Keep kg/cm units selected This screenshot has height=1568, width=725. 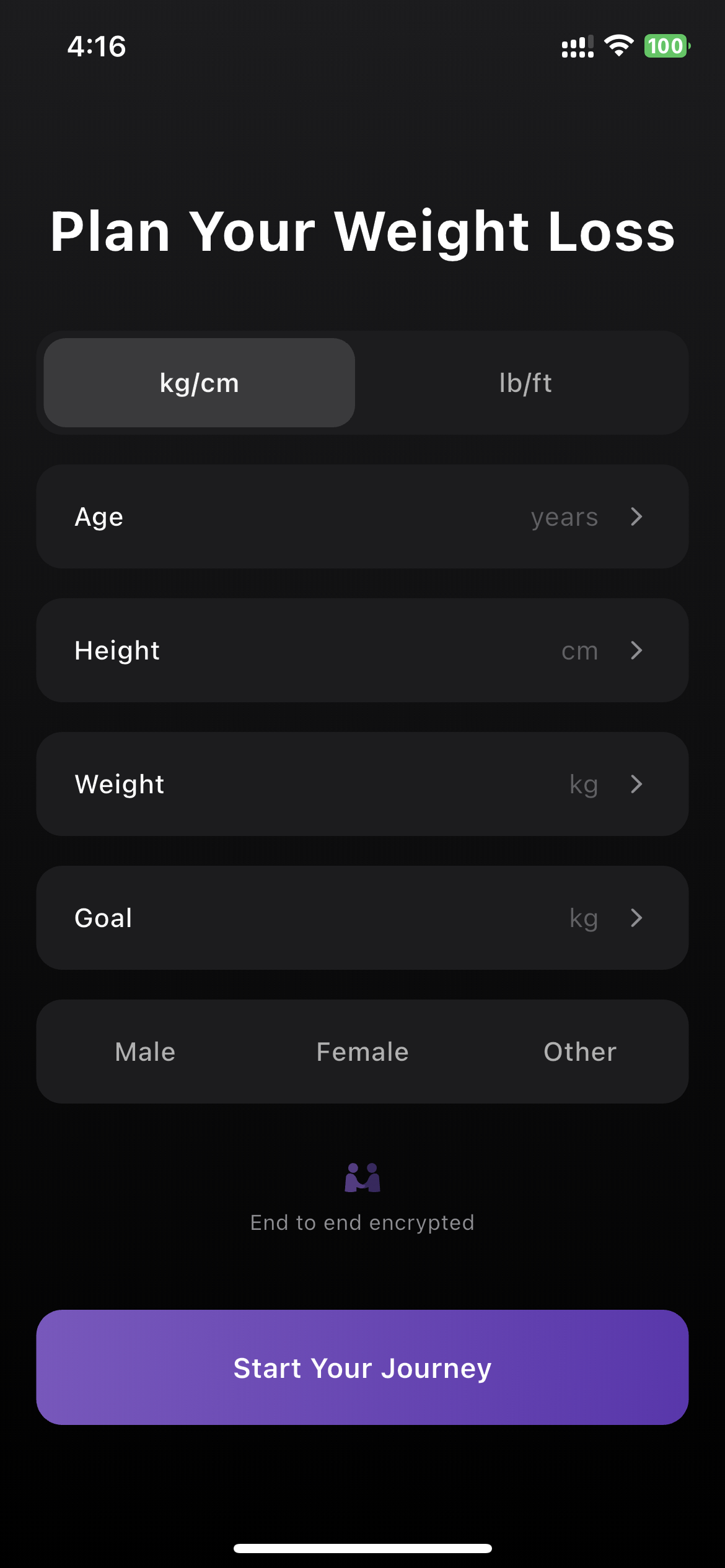pos(198,382)
